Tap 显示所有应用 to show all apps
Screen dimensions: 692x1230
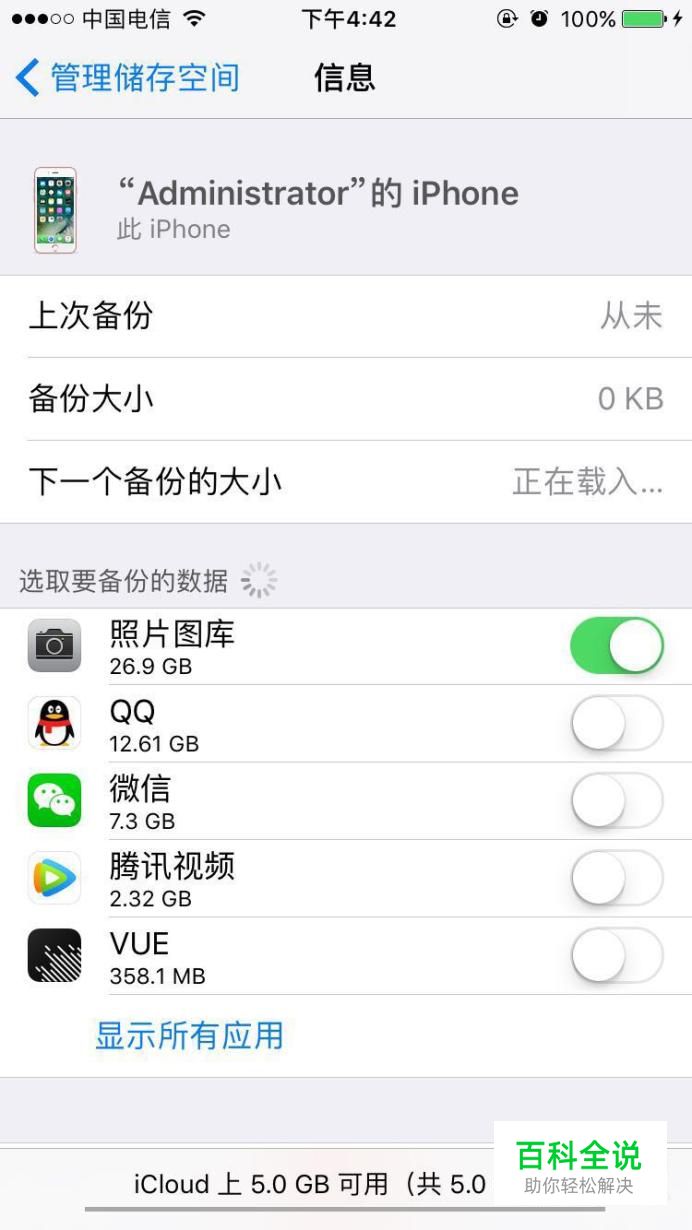tap(189, 1035)
